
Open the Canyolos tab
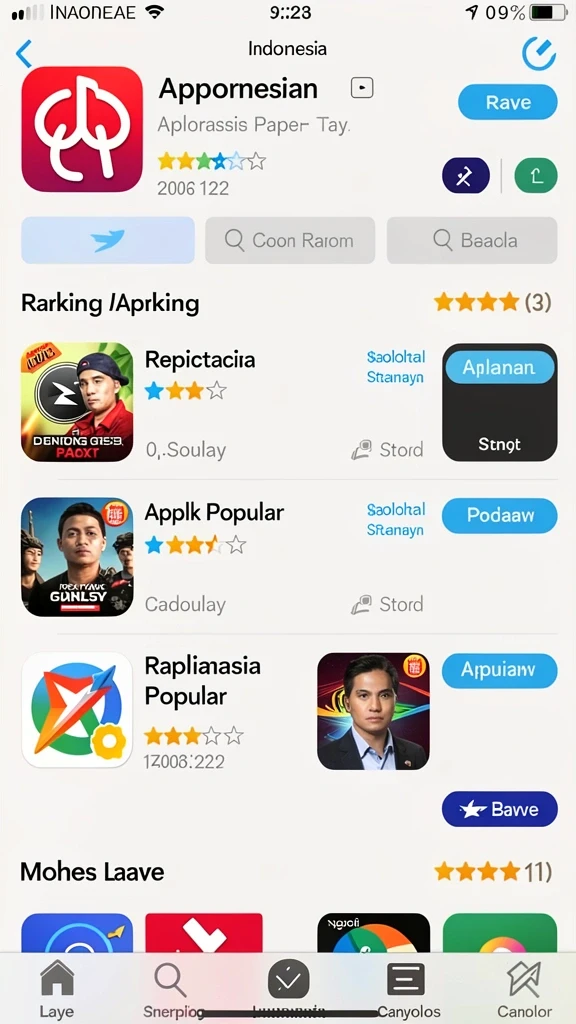(x=408, y=989)
